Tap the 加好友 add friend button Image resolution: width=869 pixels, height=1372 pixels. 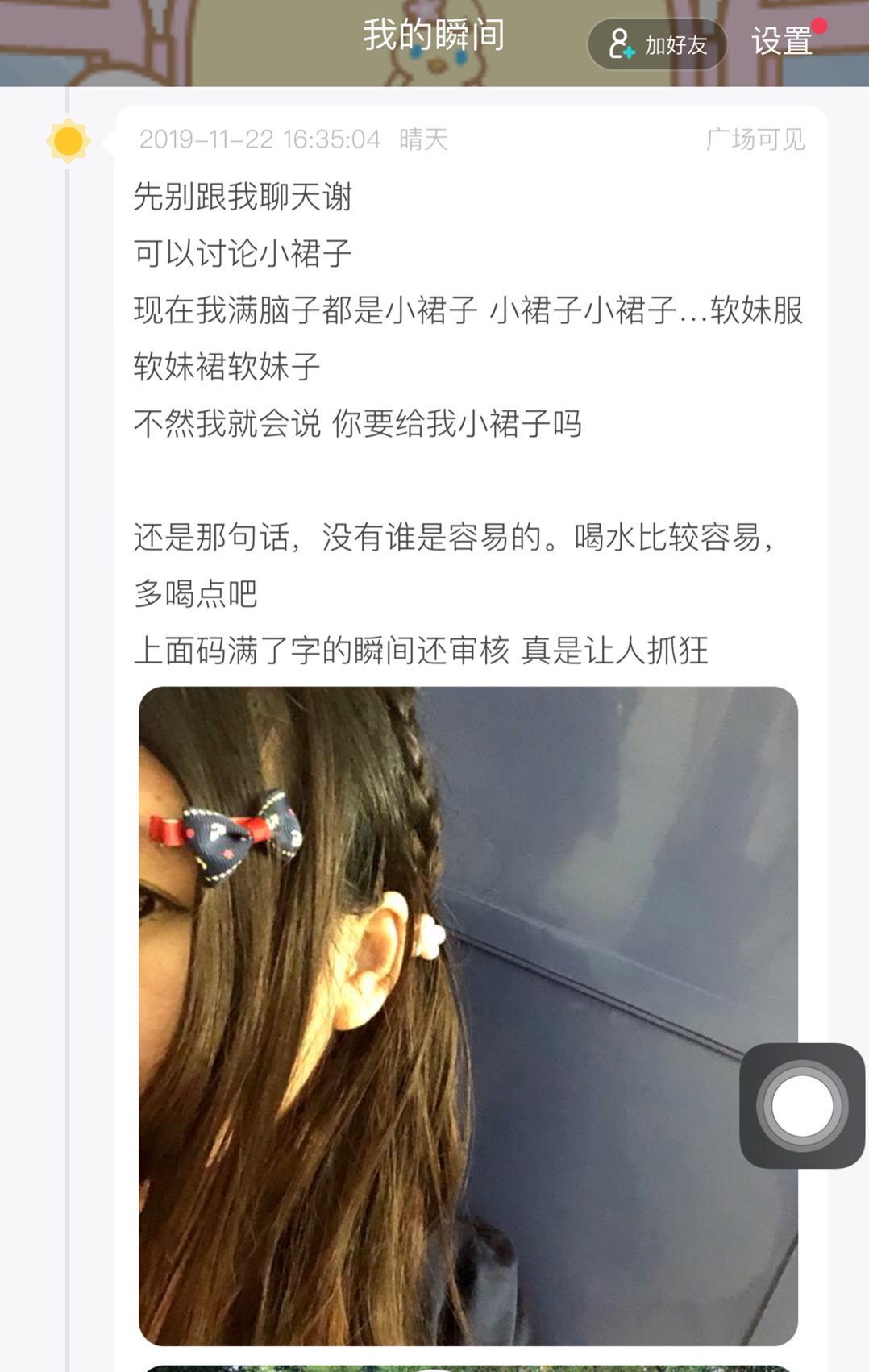tap(657, 44)
